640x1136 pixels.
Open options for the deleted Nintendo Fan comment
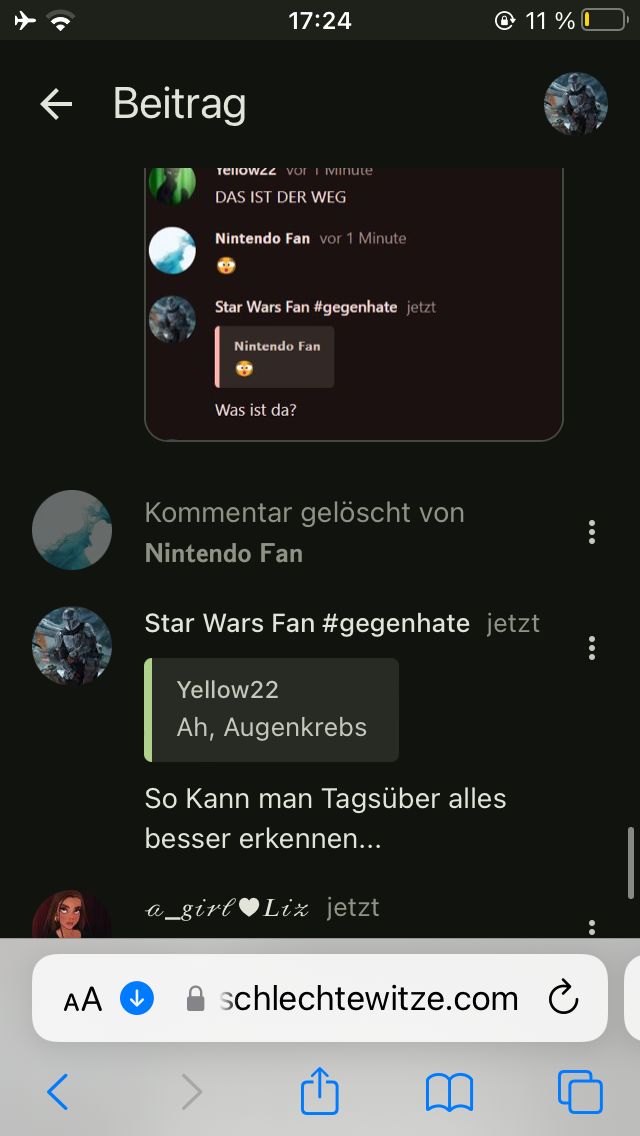pos(592,532)
